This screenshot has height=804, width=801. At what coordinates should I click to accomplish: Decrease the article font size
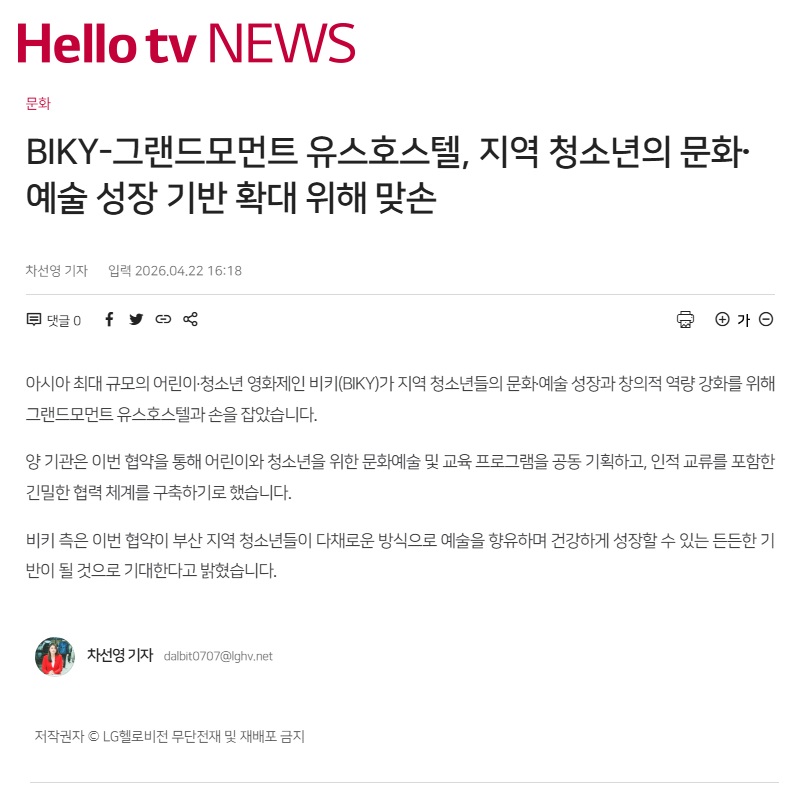tap(766, 319)
